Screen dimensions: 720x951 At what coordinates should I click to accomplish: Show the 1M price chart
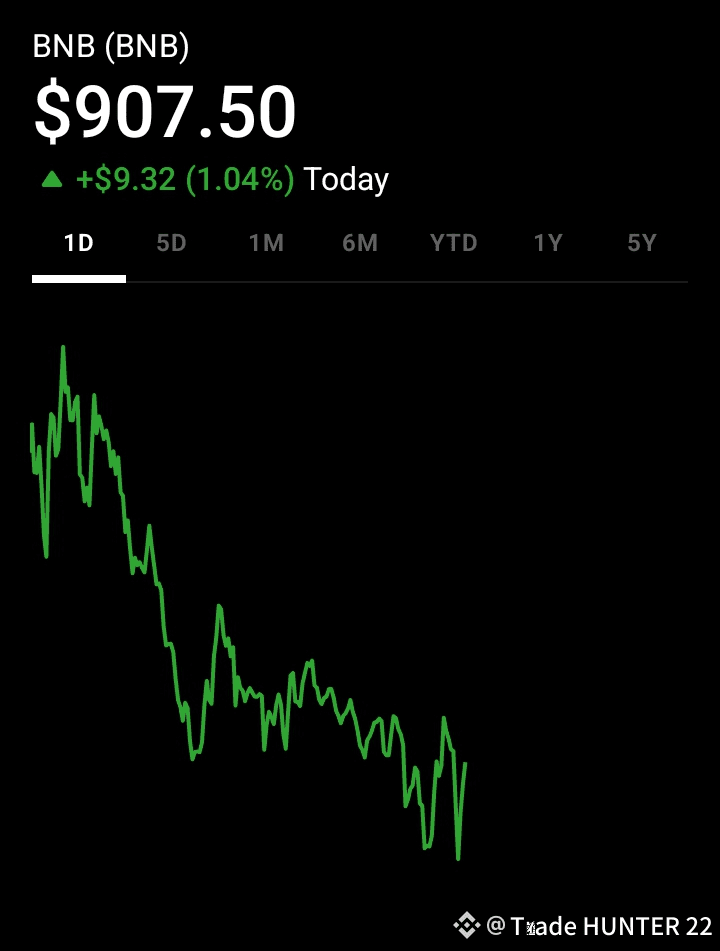coord(266,243)
